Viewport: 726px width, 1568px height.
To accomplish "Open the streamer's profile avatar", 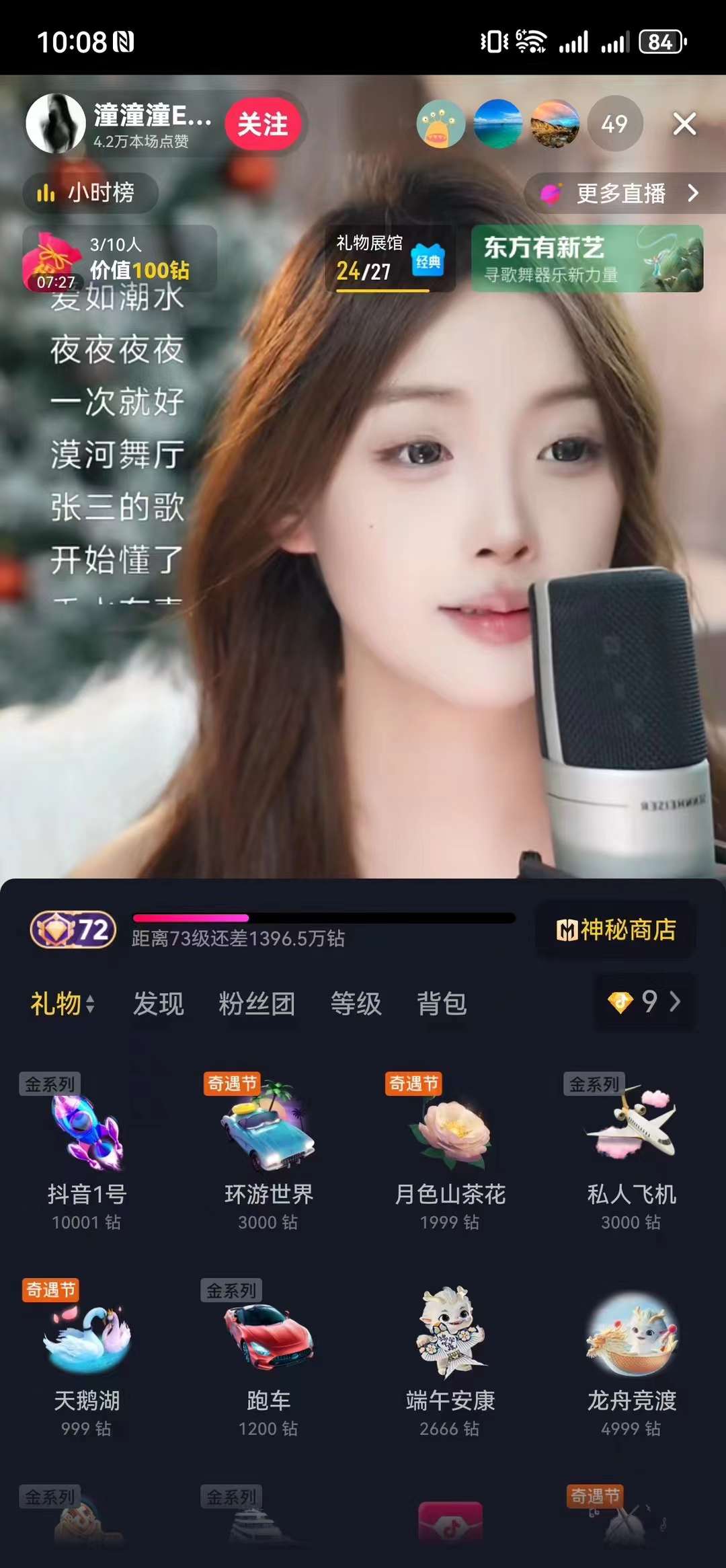I will (56, 124).
